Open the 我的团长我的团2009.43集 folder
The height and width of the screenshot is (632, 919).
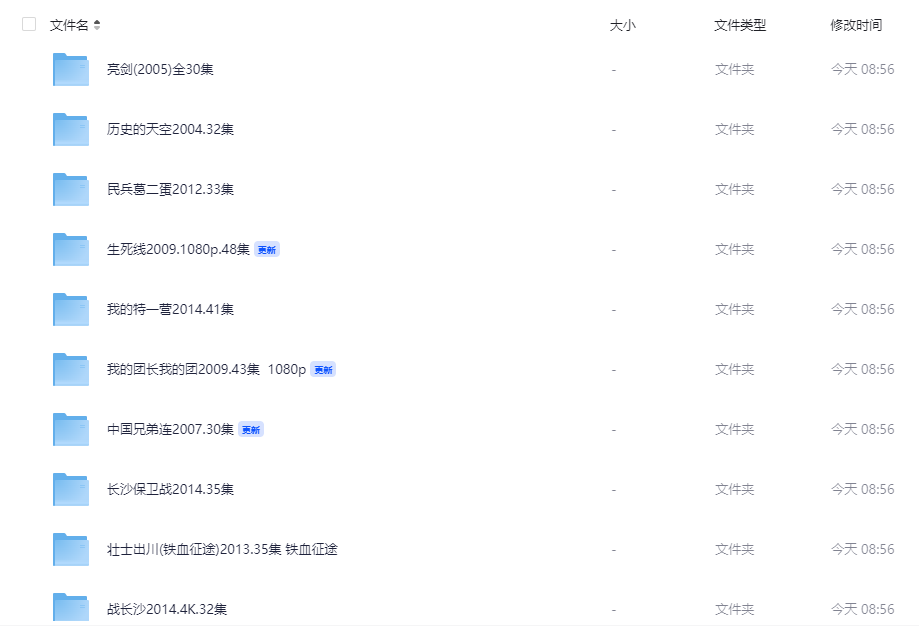click(206, 369)
